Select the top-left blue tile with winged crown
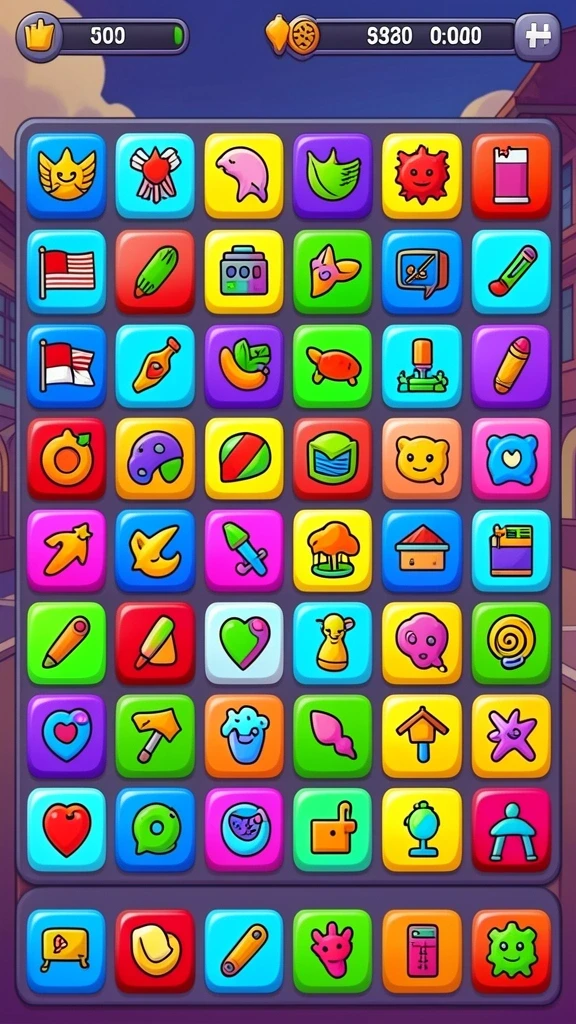 (x=66, y=176)
